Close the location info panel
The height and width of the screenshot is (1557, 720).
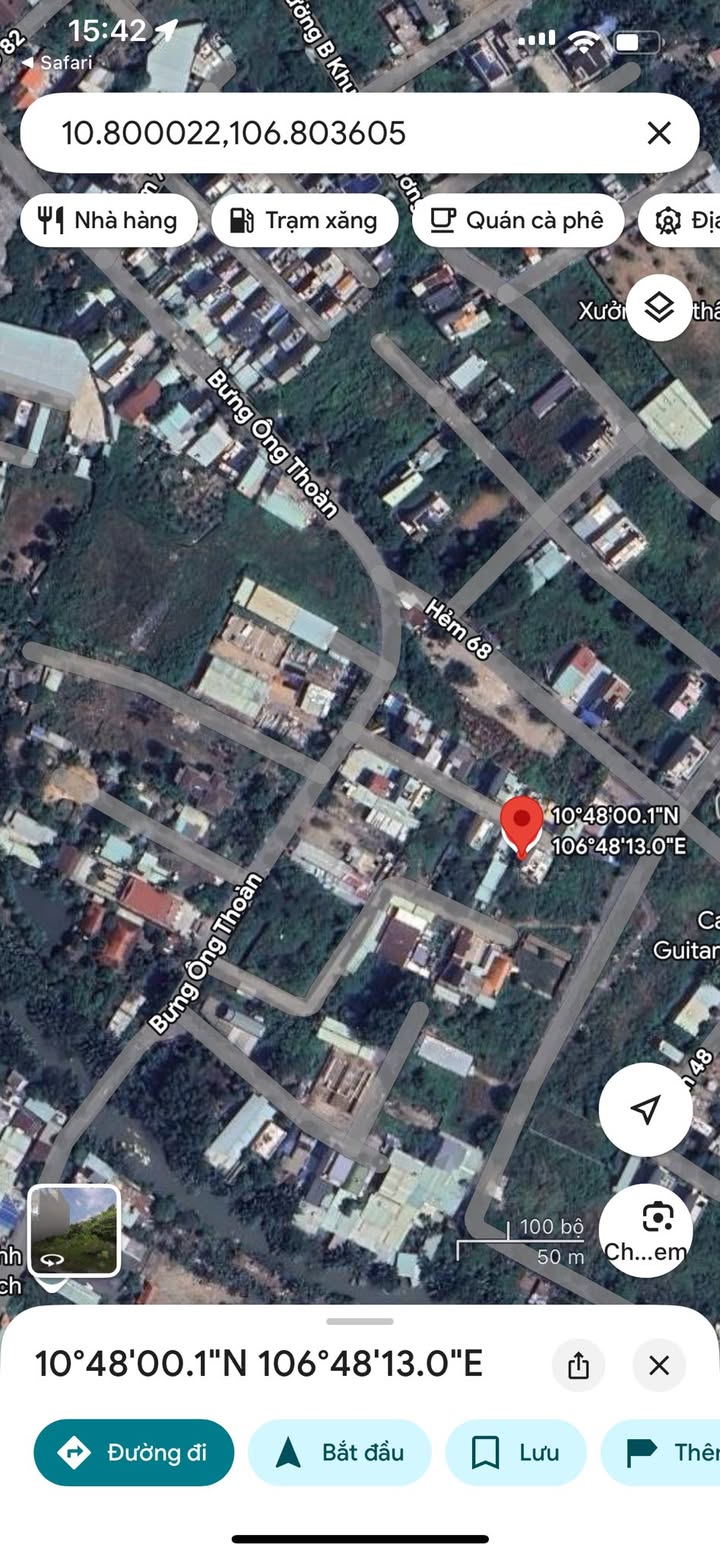coord(659,1365)
